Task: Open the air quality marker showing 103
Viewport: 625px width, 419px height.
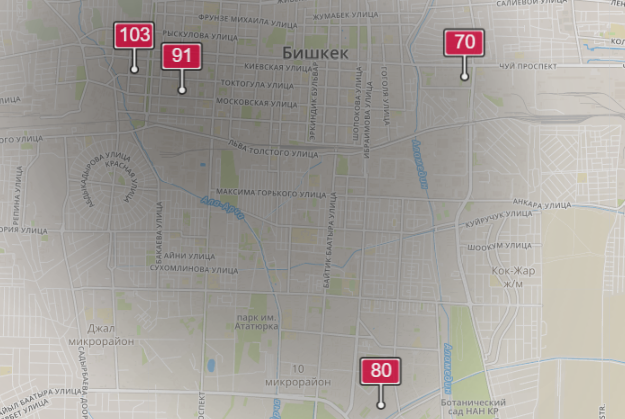Action: [134, 36]
